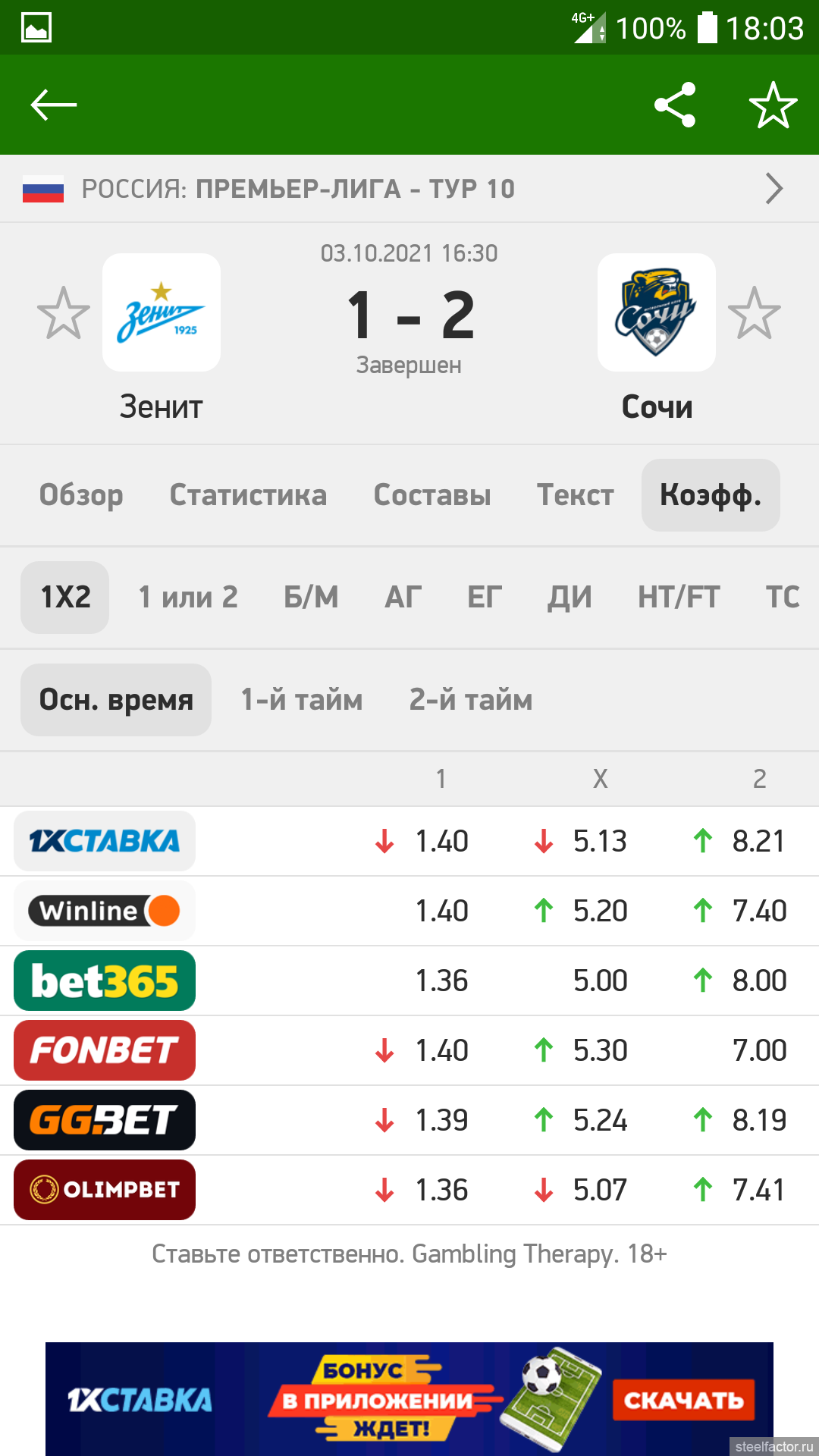Image resolution: width=819 pixels, height=1456 pixels.
Task: Switch to the Обзор tab
Action: (x=81, y=495)
